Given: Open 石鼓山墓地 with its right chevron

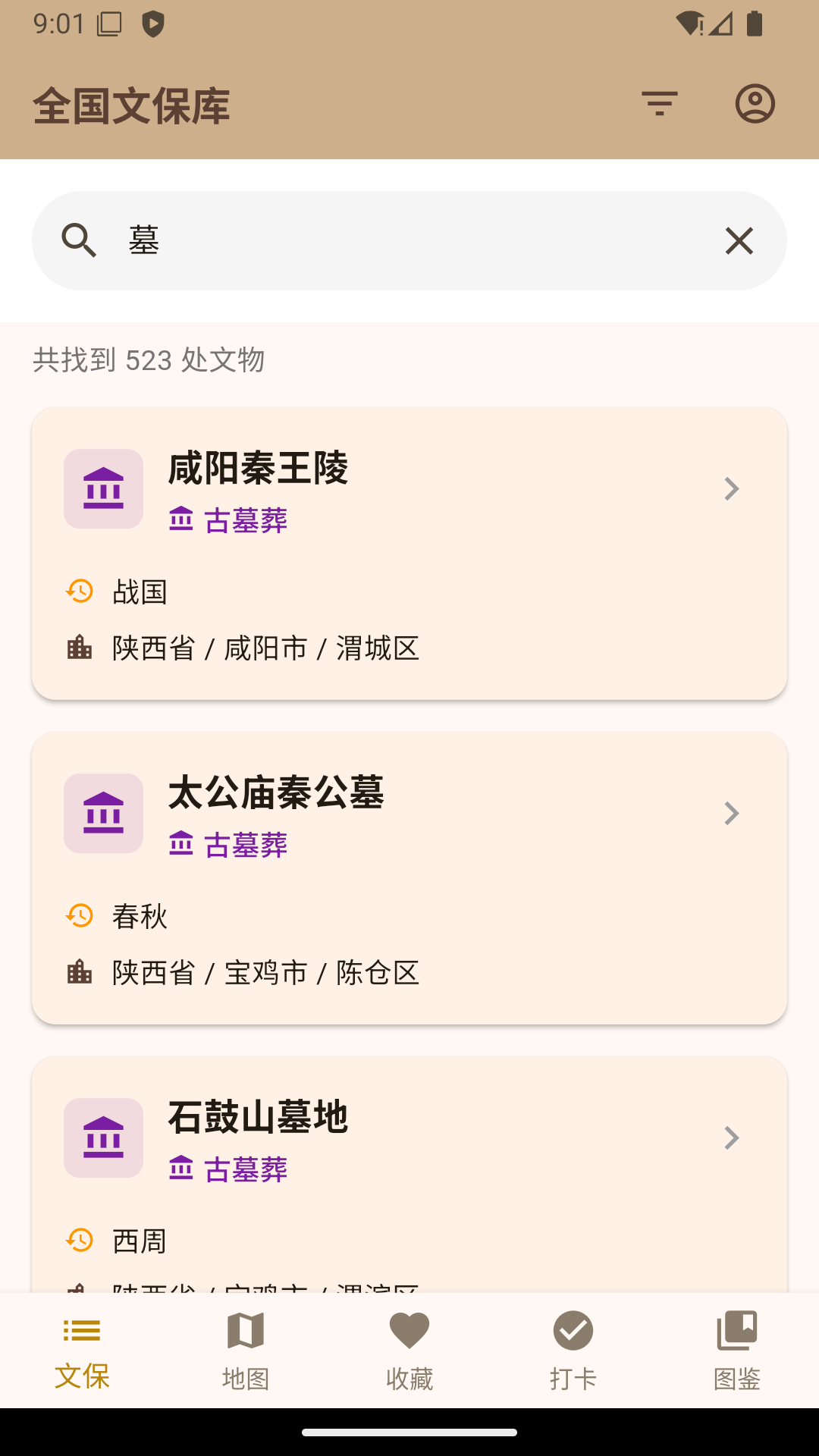Looking at the screenshot, I should tap(731, 1137).
